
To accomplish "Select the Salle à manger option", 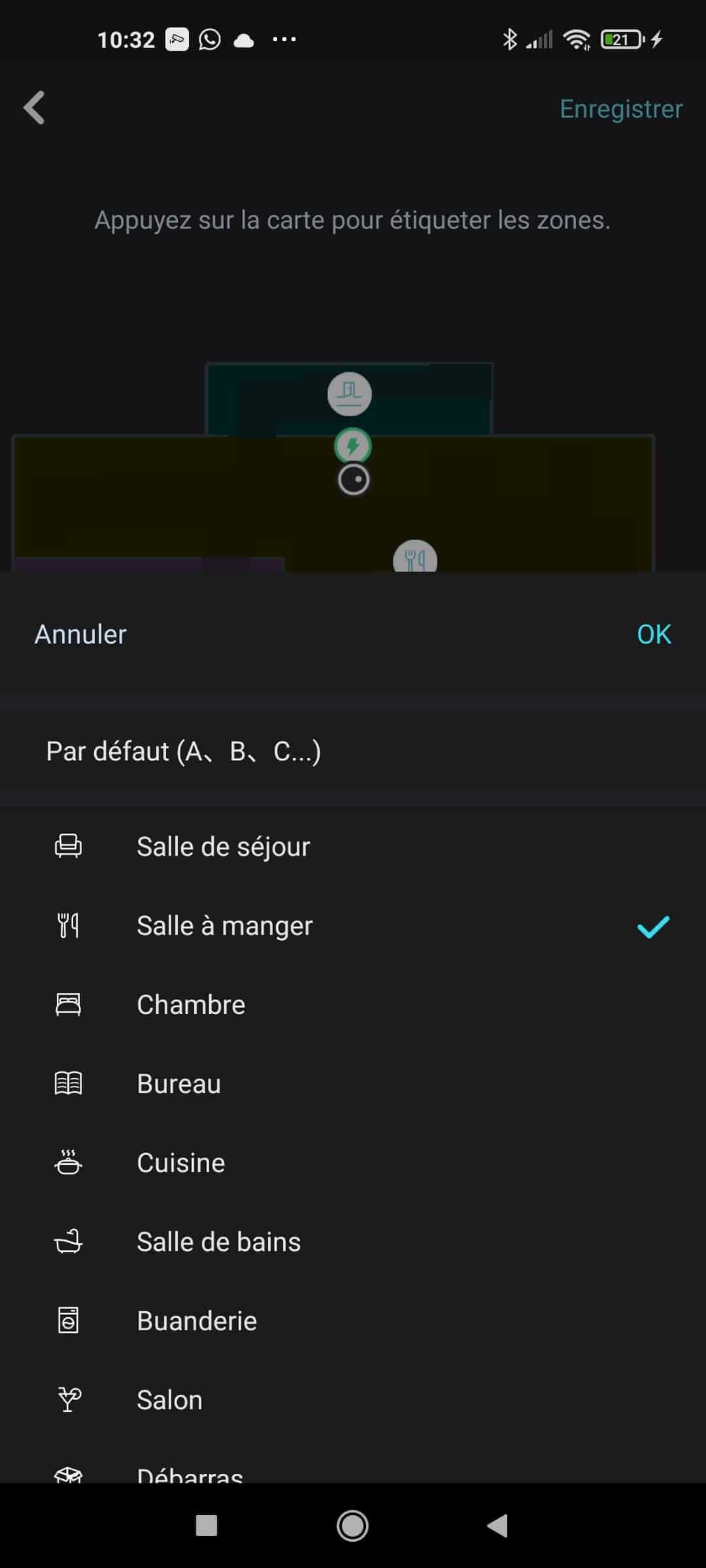I will pyautogui.click(x=353, y=926).
